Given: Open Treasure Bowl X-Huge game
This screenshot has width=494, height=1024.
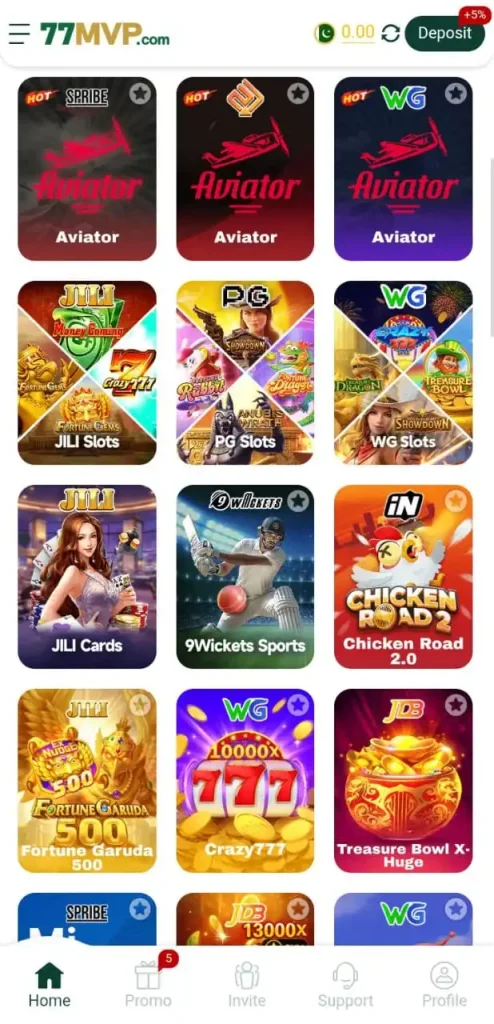Looking at the screenshot, I should 403,780.
